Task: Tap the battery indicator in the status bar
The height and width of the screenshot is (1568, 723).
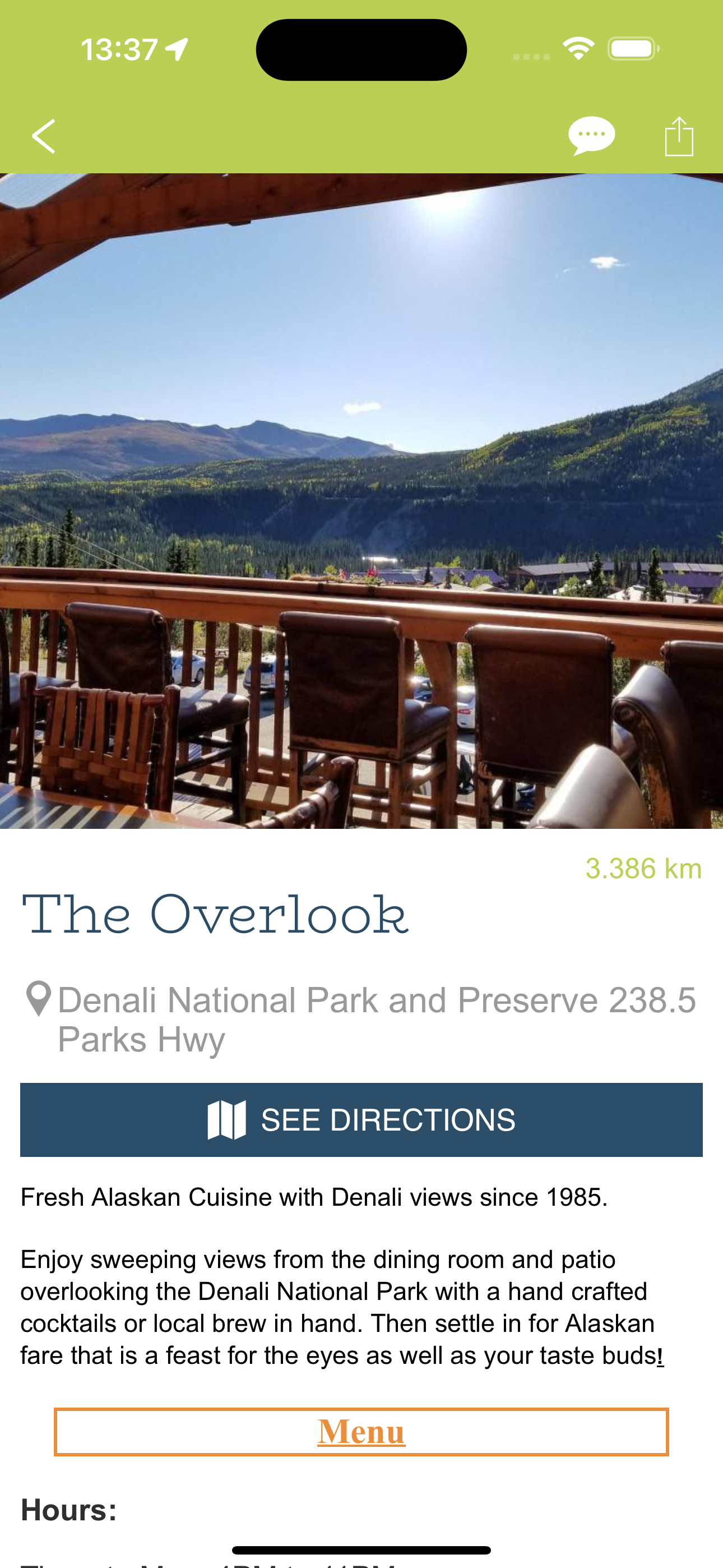Action: coord(633,49)
